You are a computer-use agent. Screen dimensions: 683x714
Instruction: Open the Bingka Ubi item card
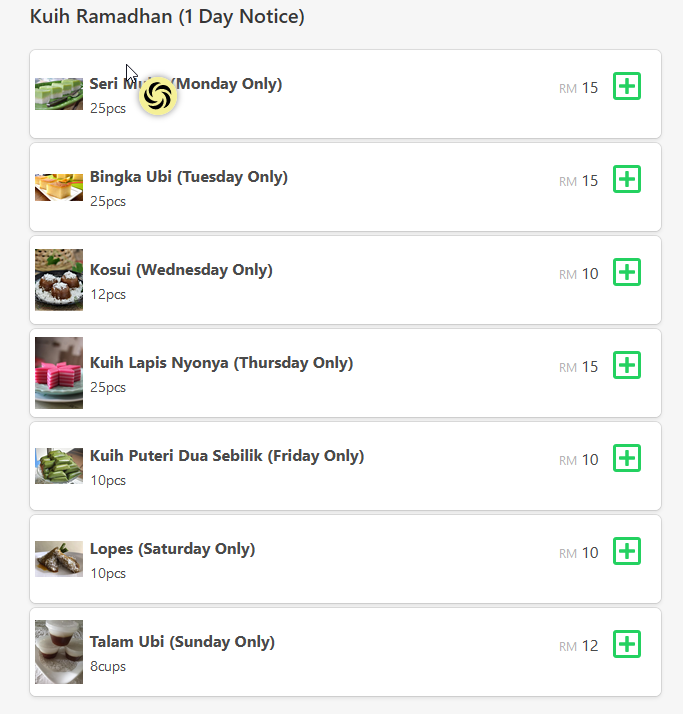(x=345, y=187)
